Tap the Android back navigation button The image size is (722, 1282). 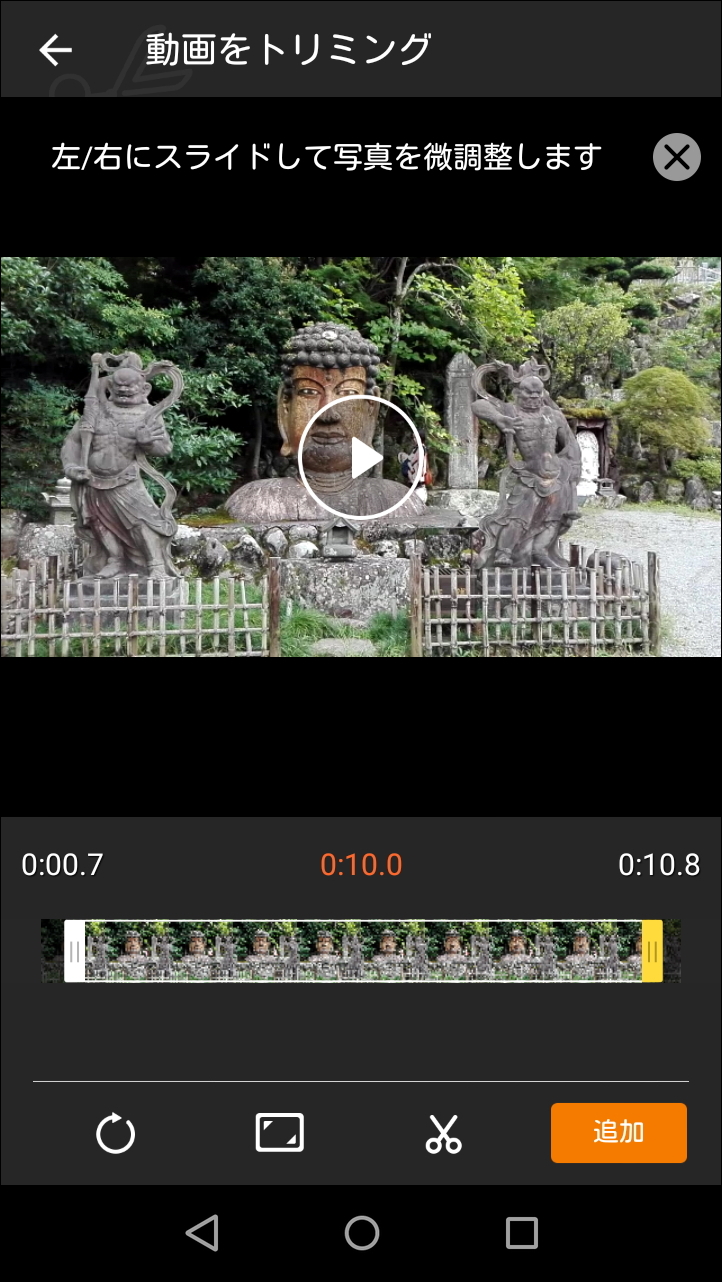[x=202, y=1232]
